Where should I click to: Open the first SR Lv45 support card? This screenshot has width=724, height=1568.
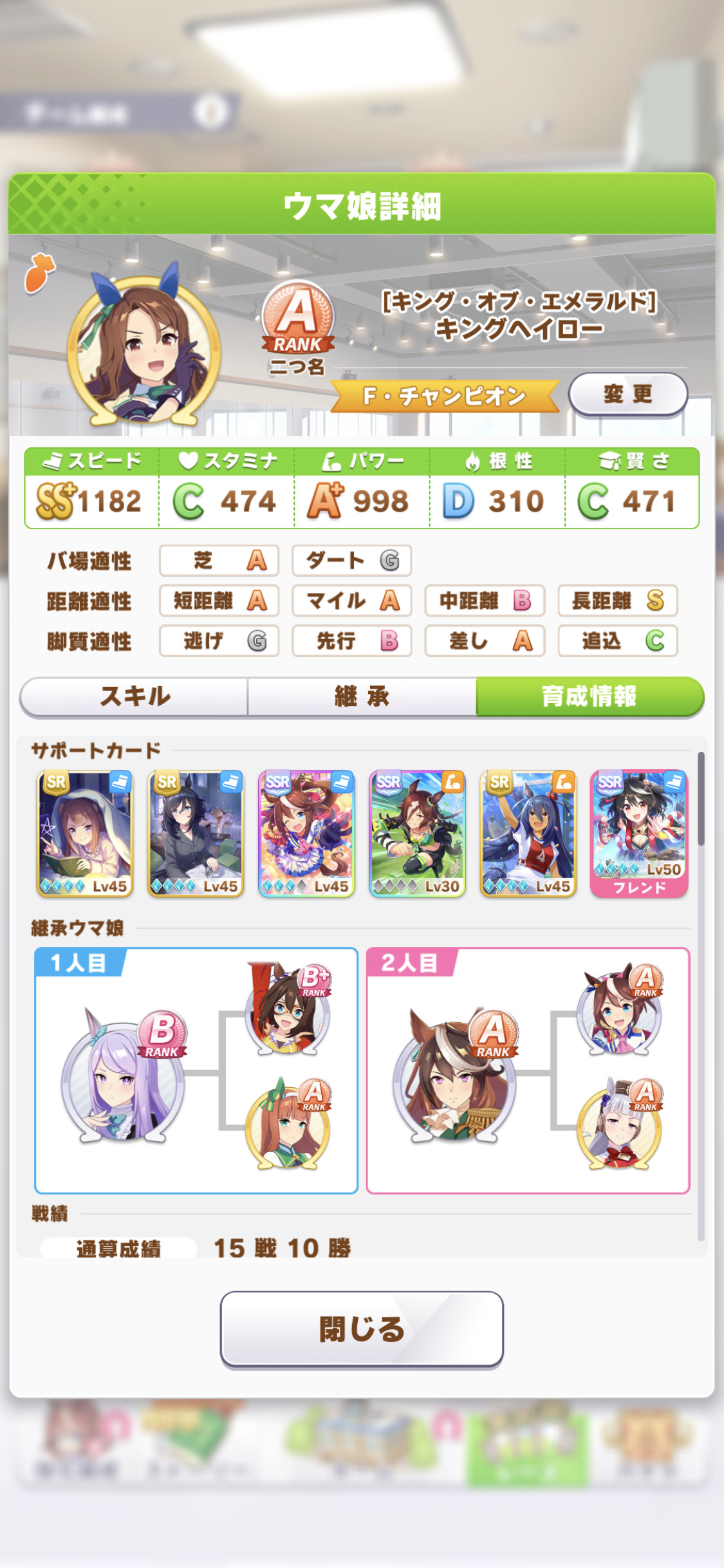(x=85, y=834)
